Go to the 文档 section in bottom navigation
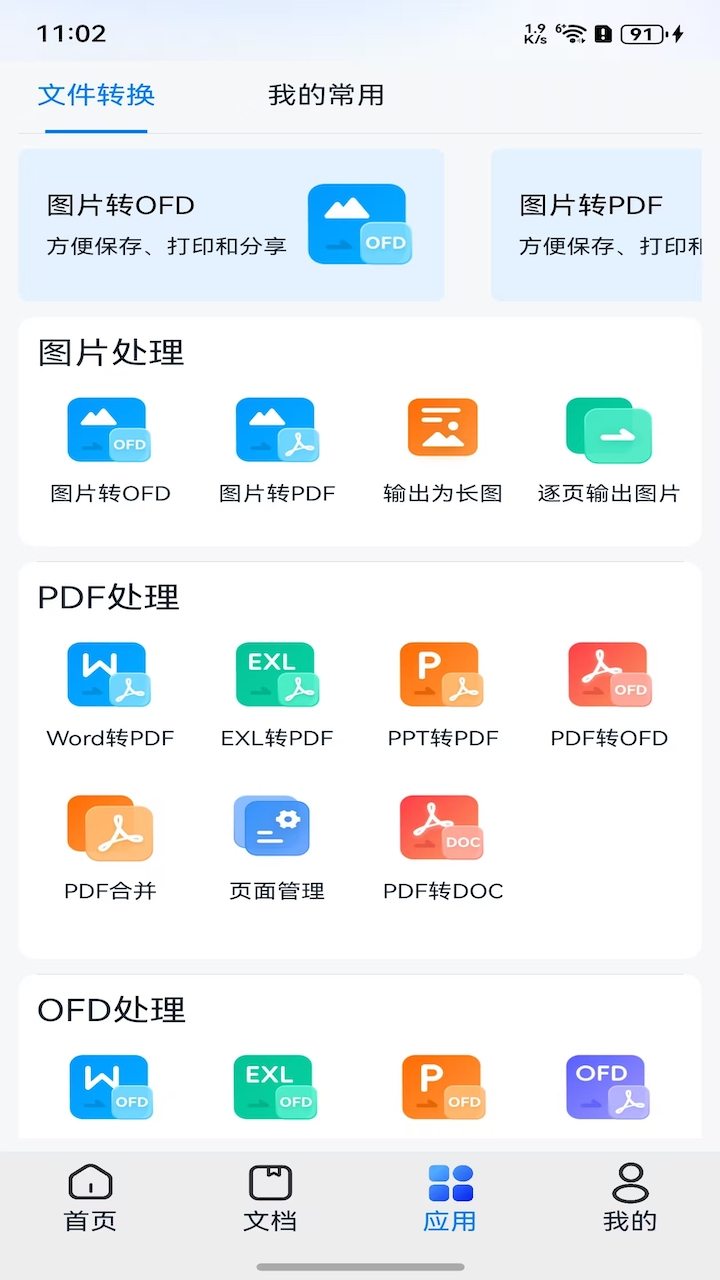 click(x=270, y=1200)
